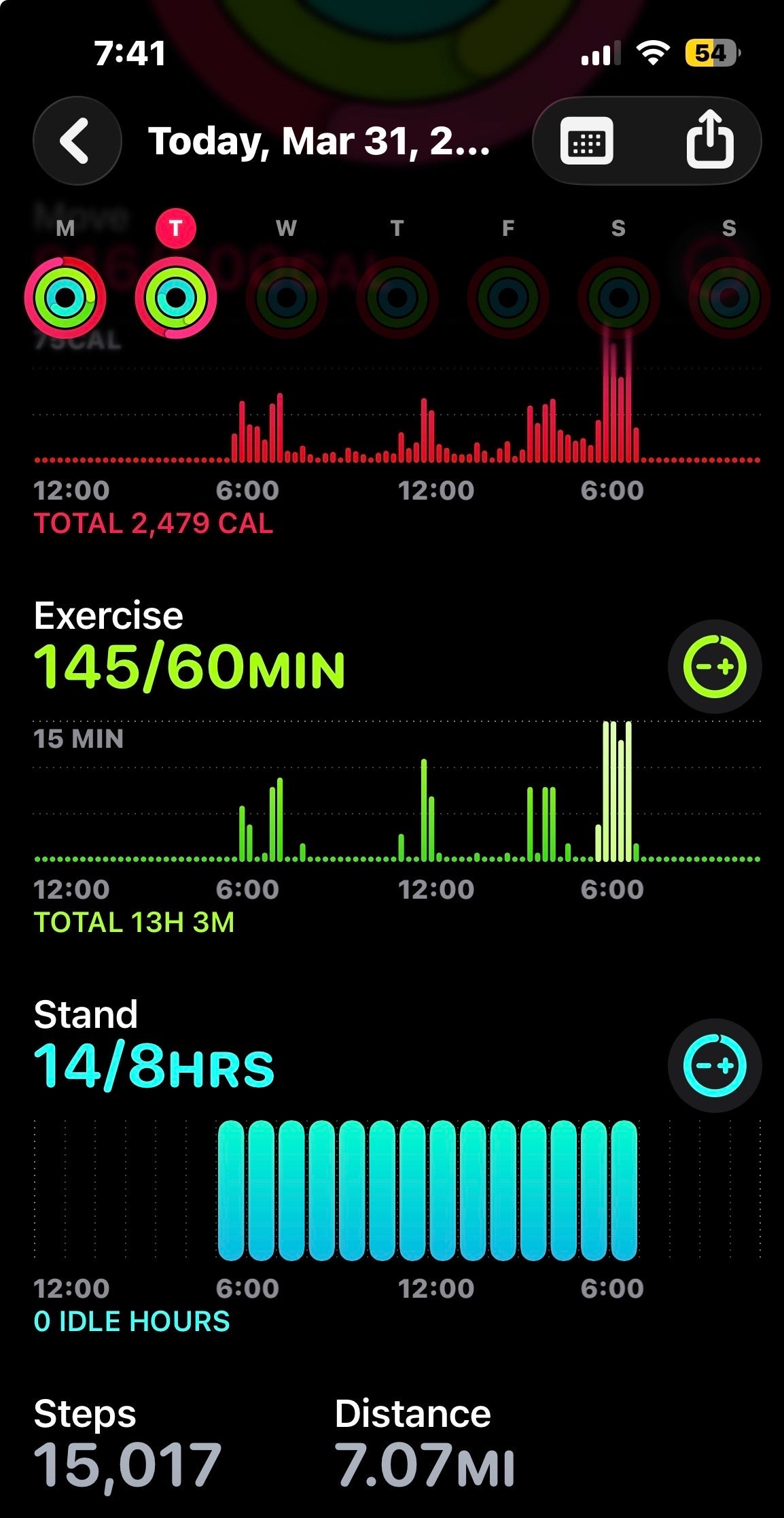Select Sunday's activity rings
Viewport: 784px width, 1518px height.
pos(729,298)
